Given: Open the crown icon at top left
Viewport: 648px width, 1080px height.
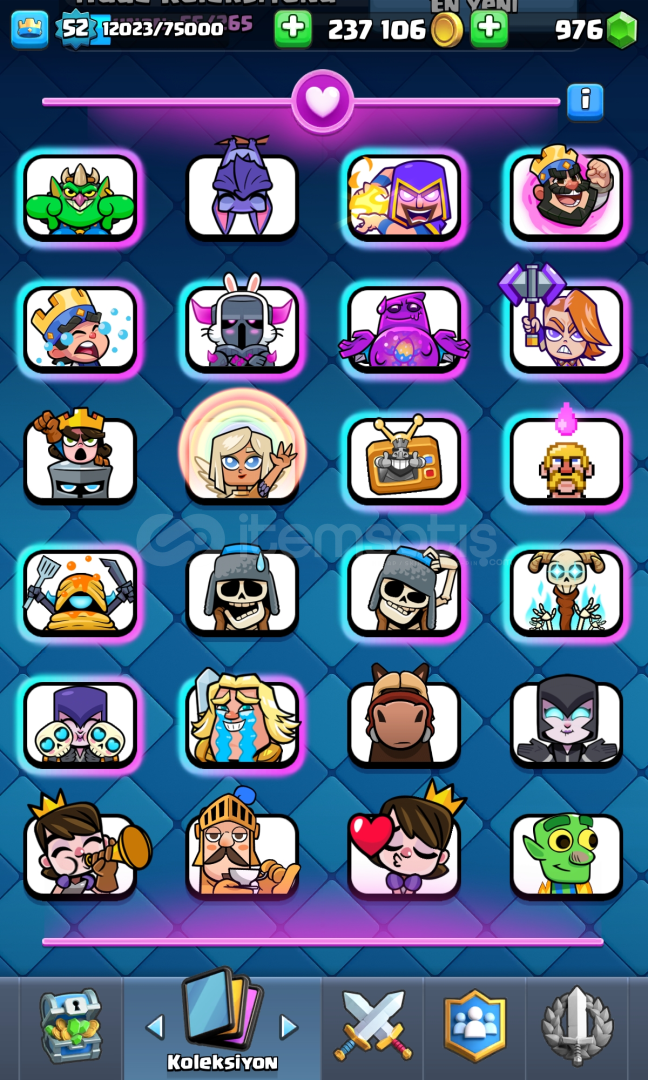Looking at the screenshot, I should 30,29.
